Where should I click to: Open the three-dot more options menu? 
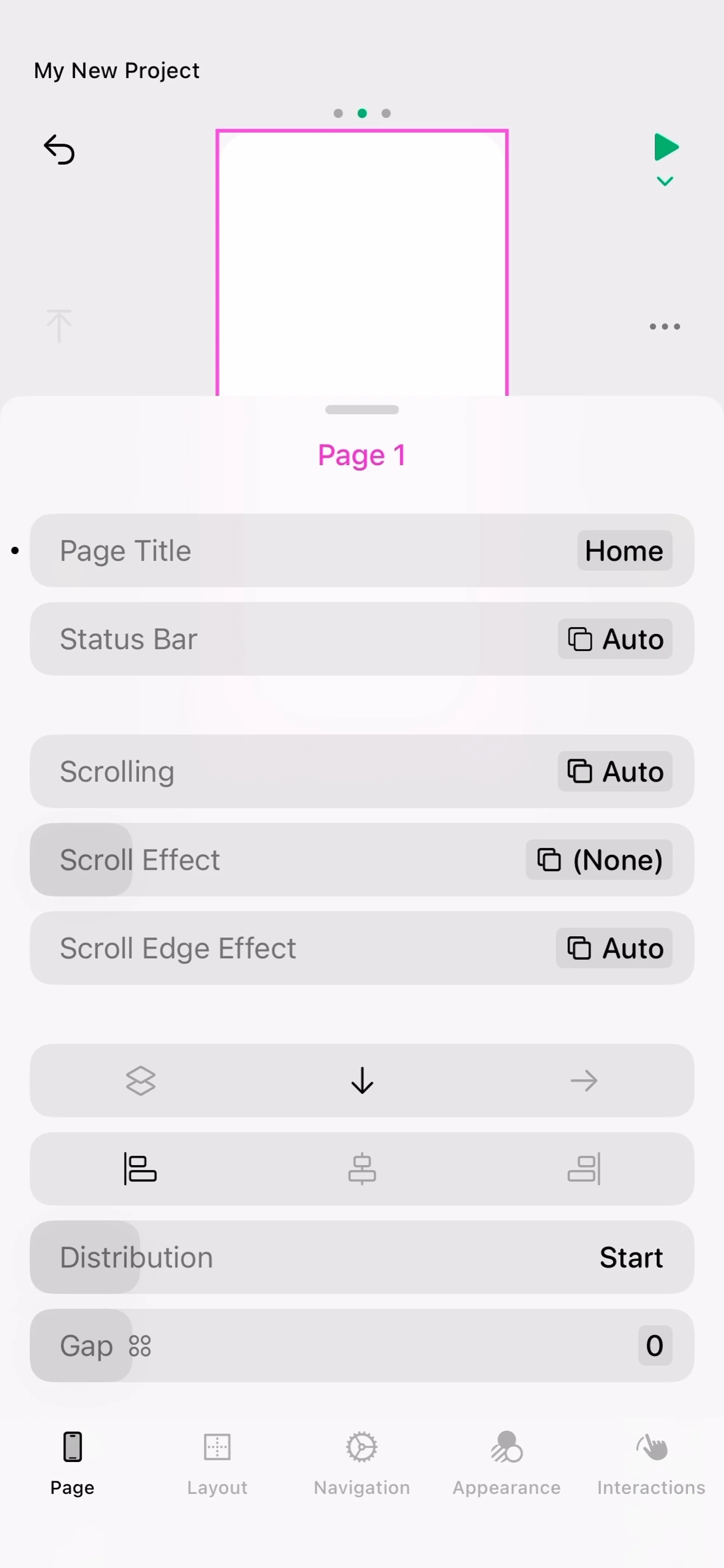point(664,327)
